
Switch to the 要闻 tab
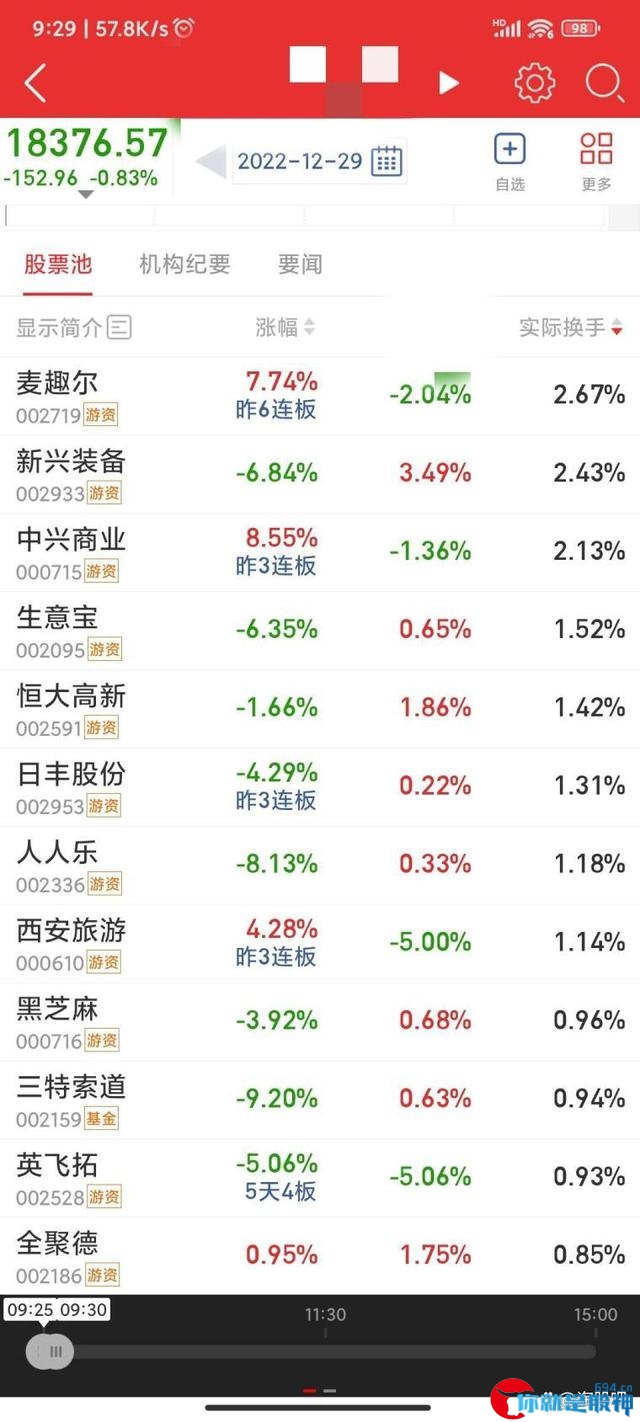point(300,264)
